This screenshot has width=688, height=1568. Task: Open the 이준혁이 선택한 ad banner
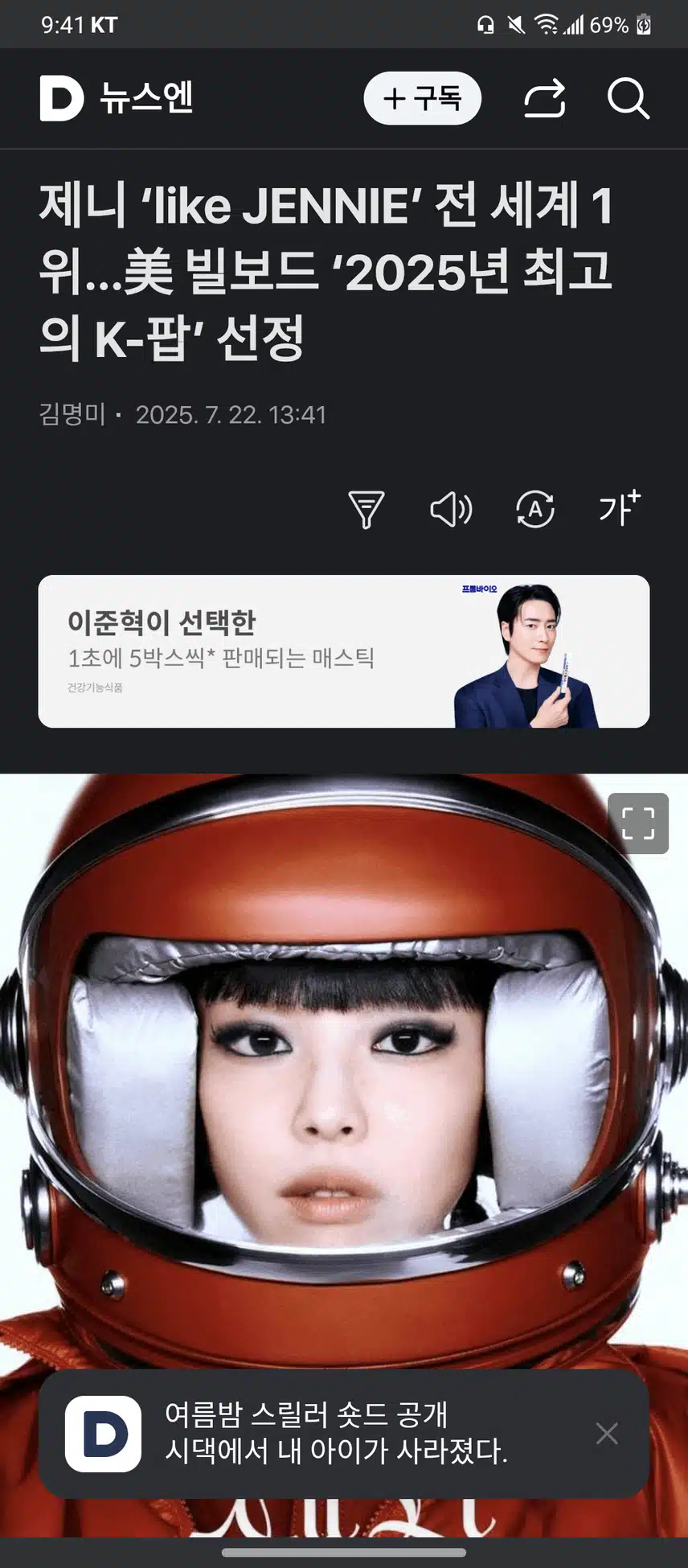[343, 651]
